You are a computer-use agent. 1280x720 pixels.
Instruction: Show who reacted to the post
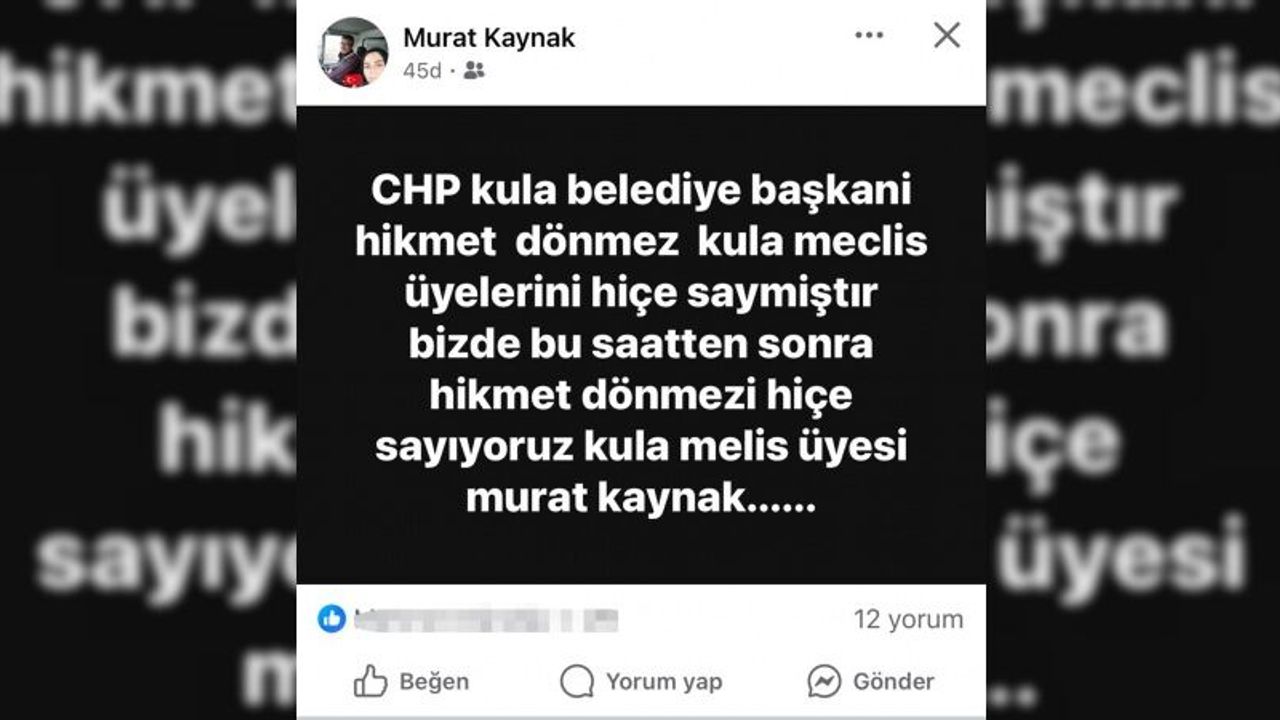[332, 619]
